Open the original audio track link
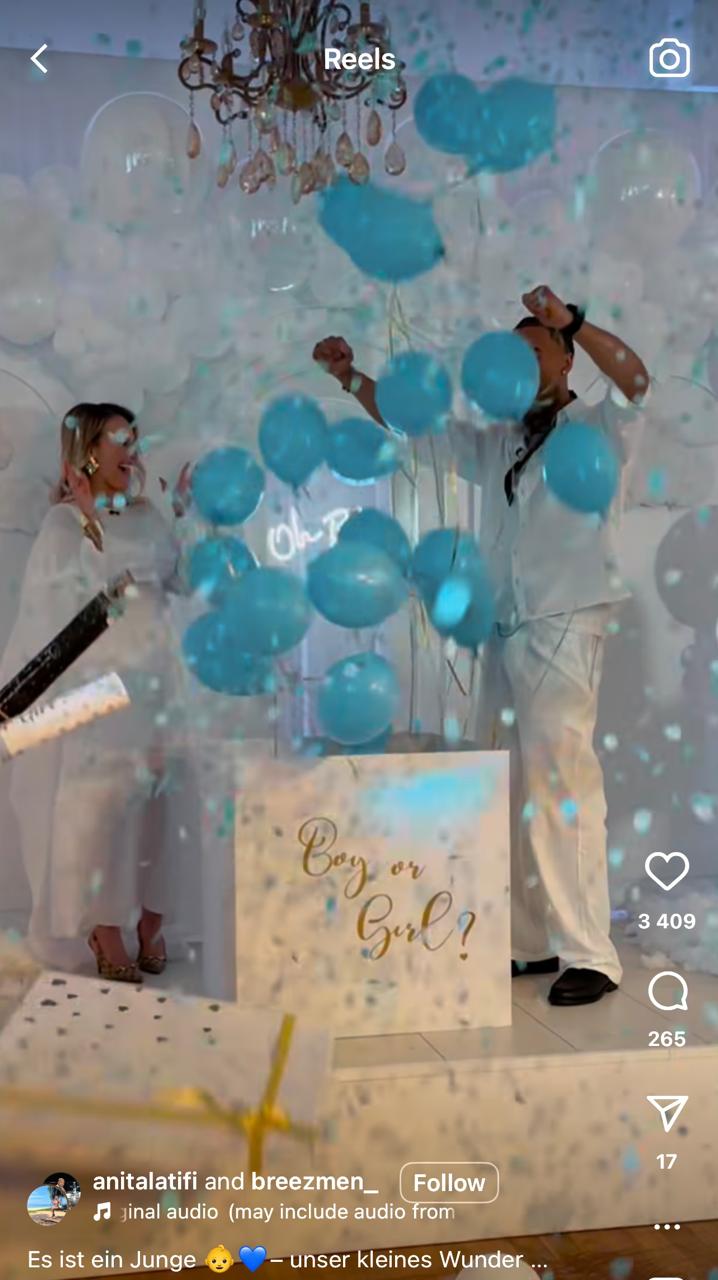Viewport: 718px width, 1280px height. pyautogui.click(x=273, y=1212)
